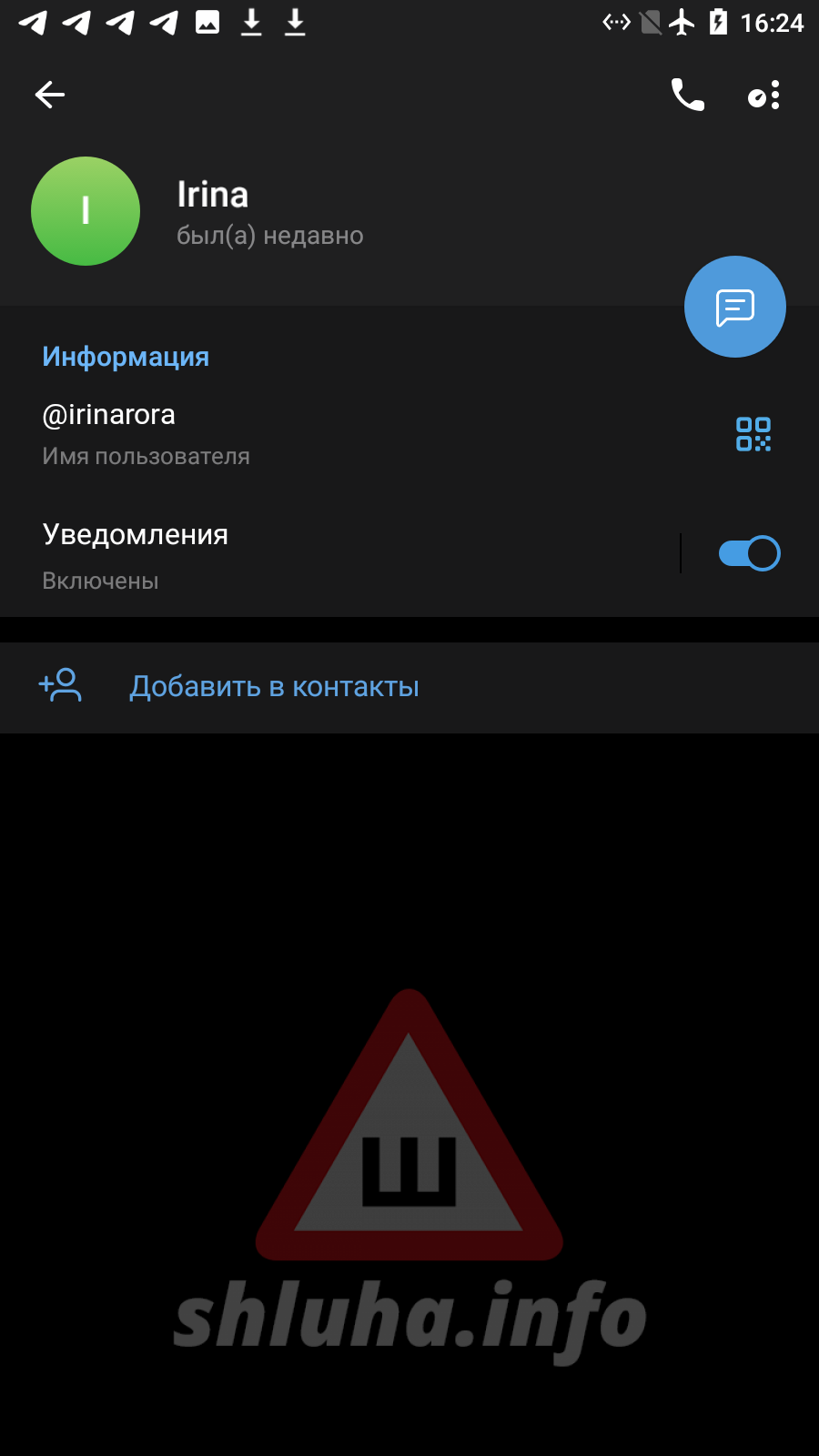Image resolution: width=819 pixels, height=1456 pixels.
Task: Open the overflow menu
Action: [765, 95]
